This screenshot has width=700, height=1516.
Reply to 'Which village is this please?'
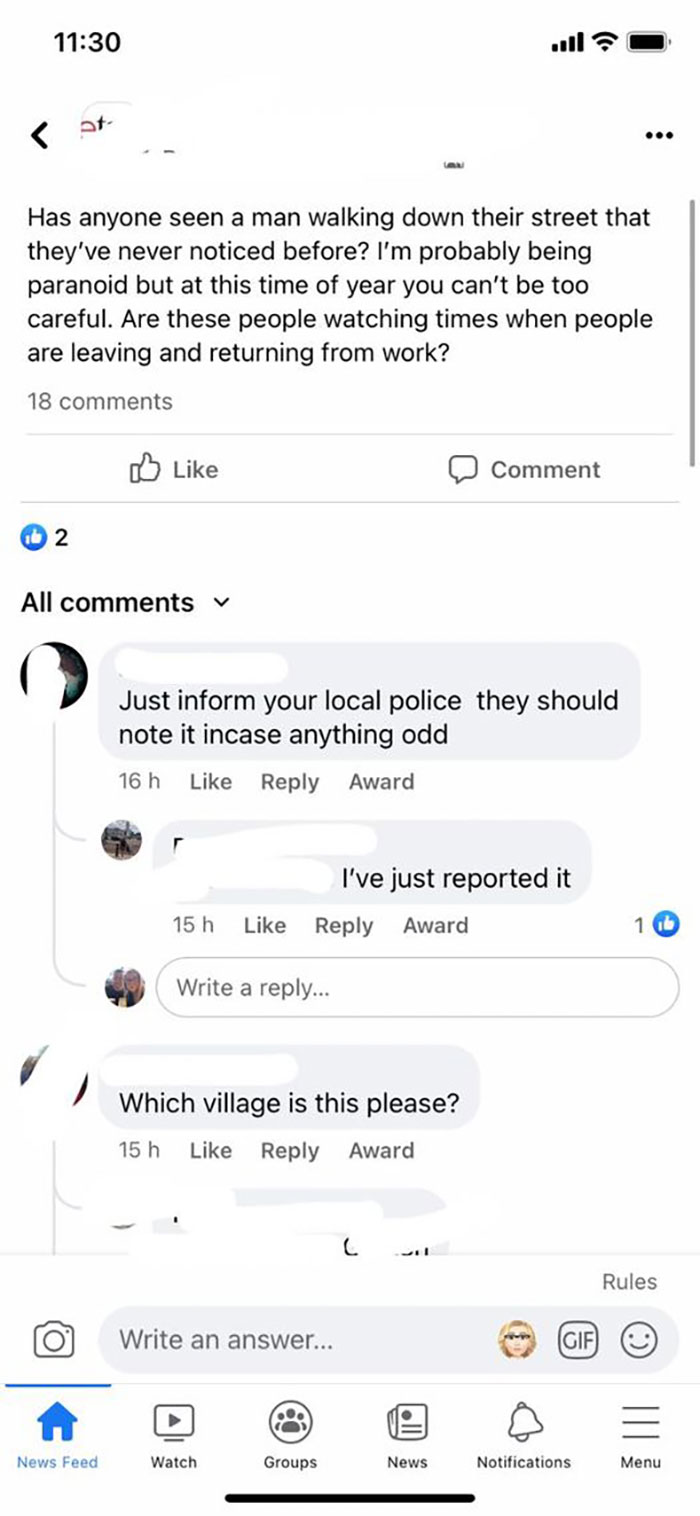tap(289, 1150)
